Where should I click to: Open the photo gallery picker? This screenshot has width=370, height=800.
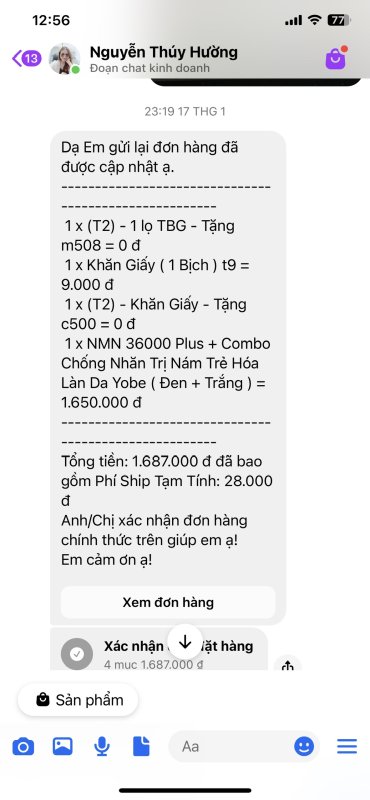click(63, 746)
